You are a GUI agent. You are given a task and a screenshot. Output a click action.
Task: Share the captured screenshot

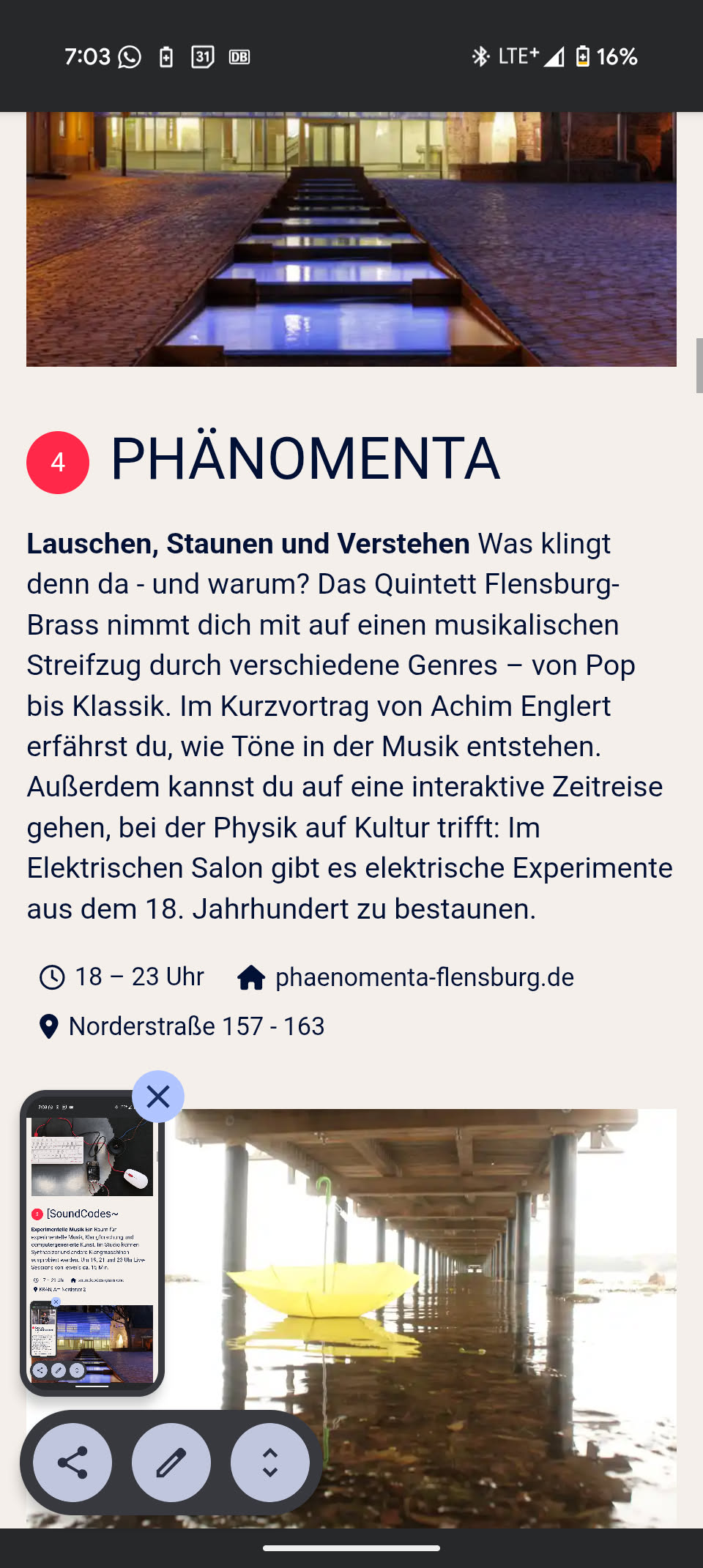[72, 1463]
